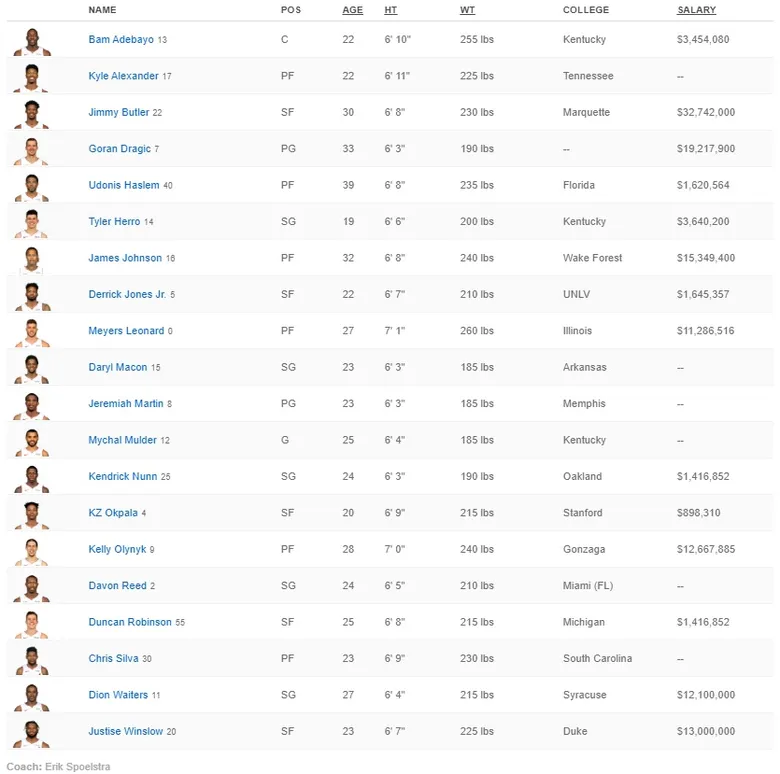View James Johnson's profile
The image size is (780, 774).
[x=125, y=258]
